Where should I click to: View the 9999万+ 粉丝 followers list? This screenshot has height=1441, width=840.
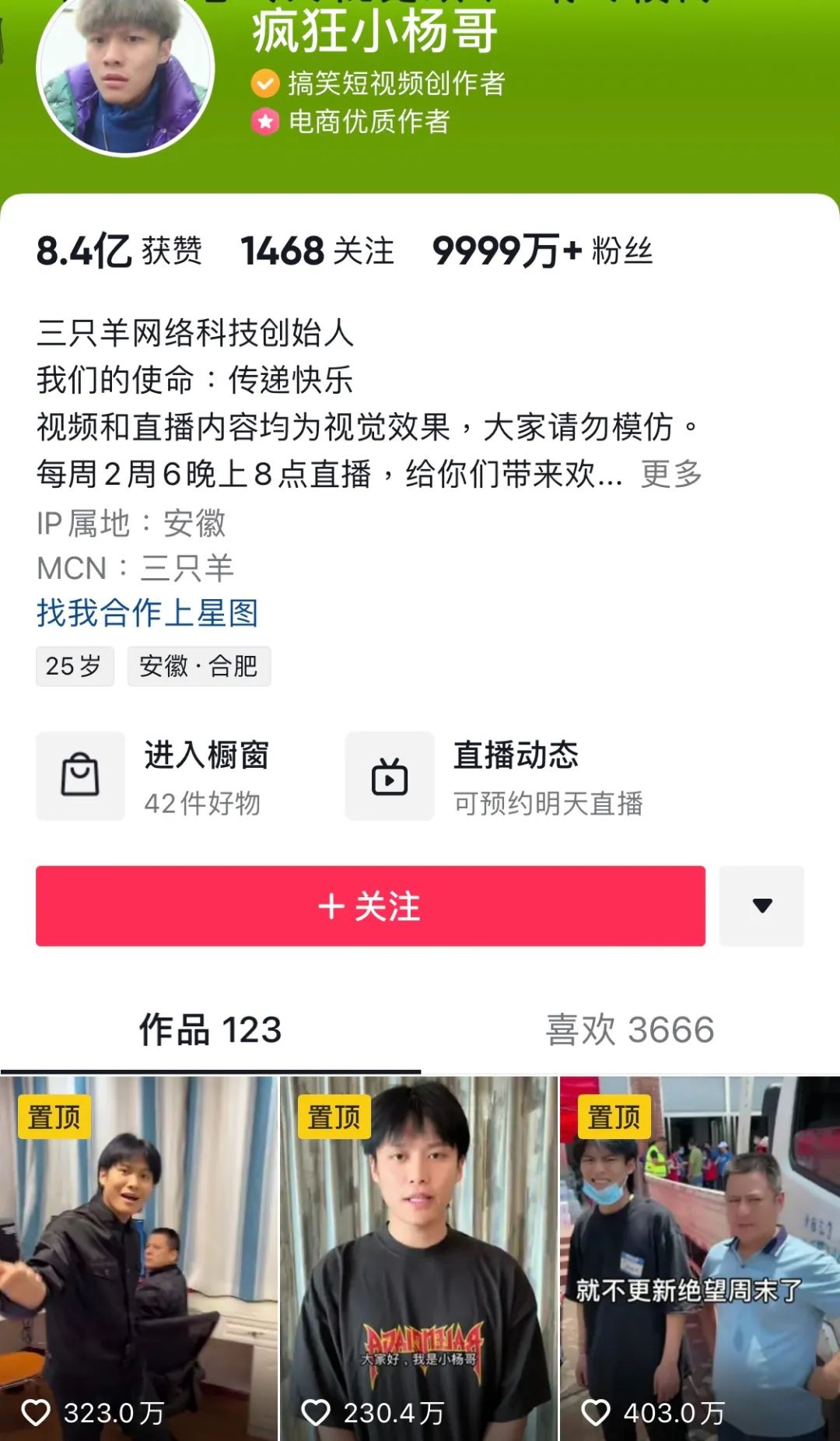(x=542, y=251)
